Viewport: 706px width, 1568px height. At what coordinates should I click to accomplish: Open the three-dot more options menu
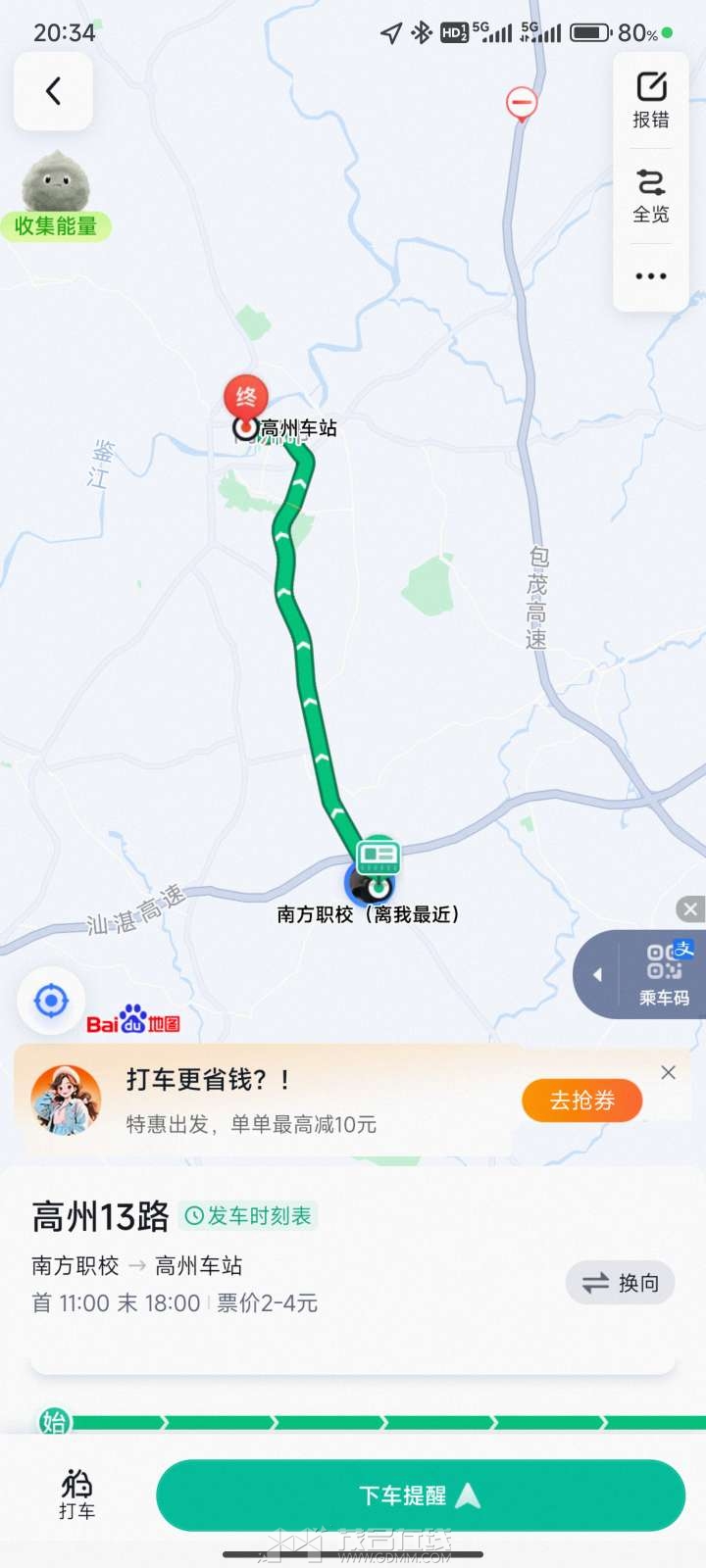coord(651,276)
